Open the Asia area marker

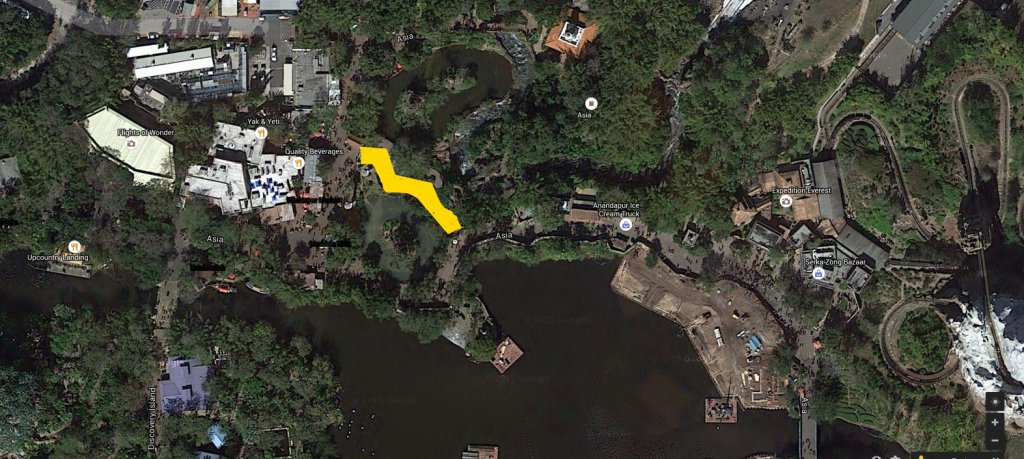591,103
